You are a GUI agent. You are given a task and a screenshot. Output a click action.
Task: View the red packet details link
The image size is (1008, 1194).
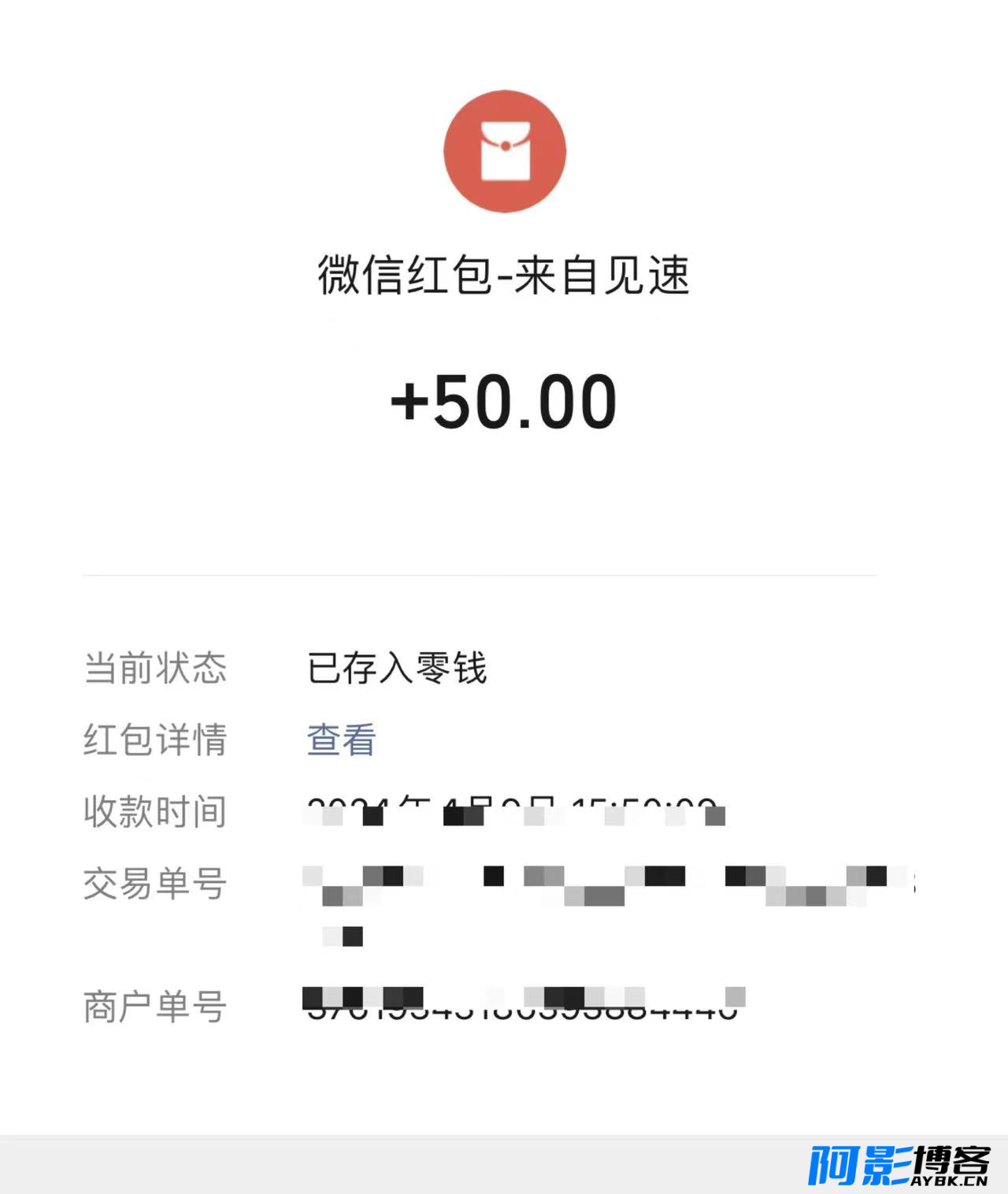[x=341, y=740]
